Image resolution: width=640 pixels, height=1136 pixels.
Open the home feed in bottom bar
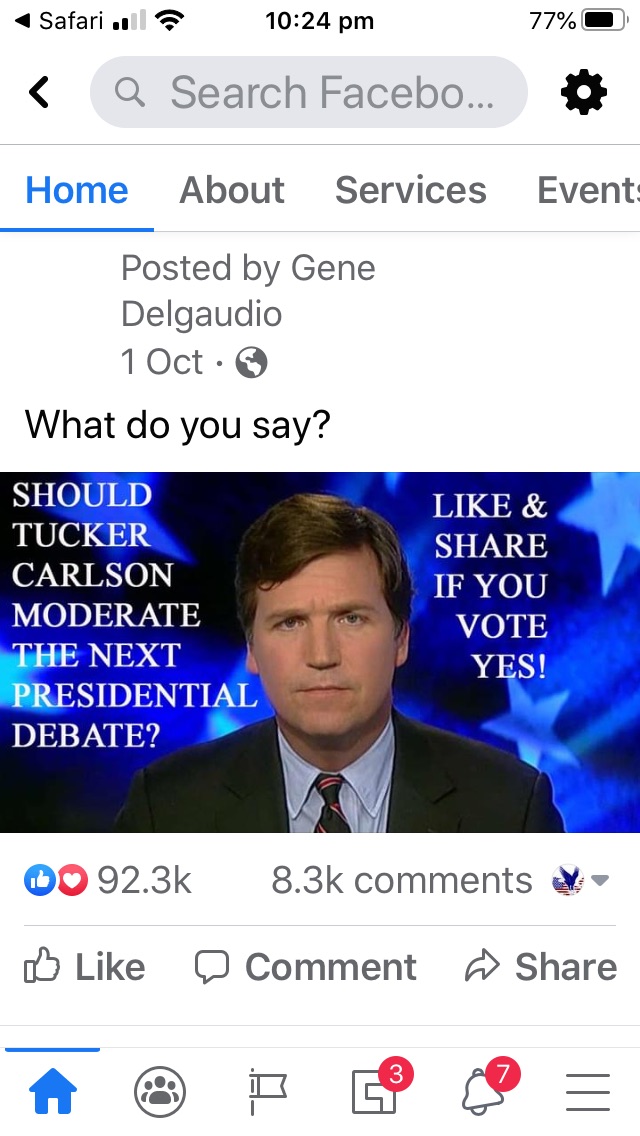click(x=53, y=1091)
